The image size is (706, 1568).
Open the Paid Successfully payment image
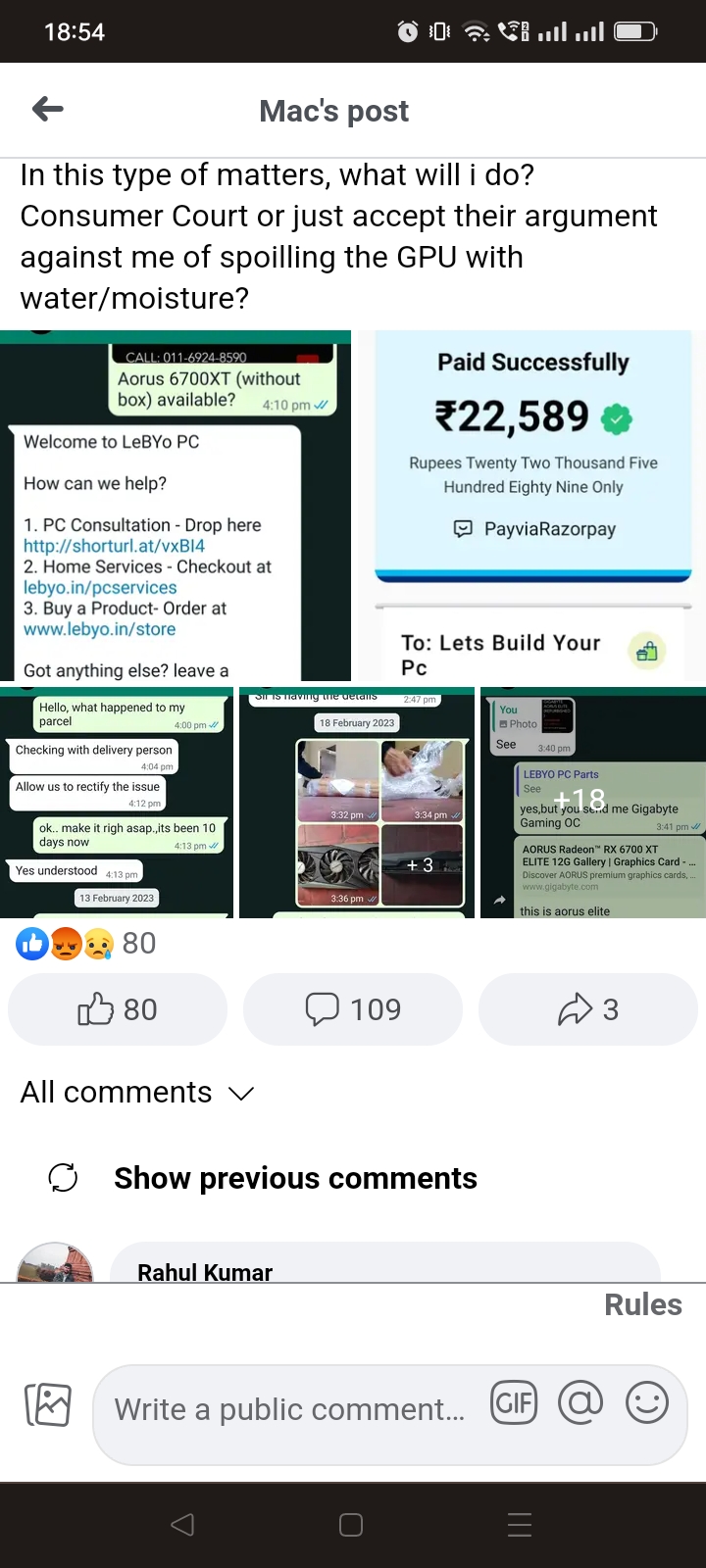click(532, 506)
